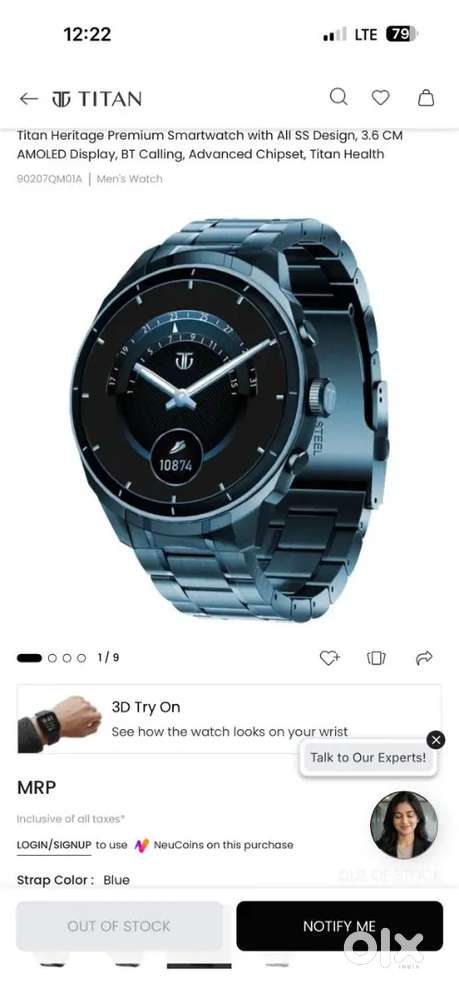Image resolution: width=459 pixels, height=999 pixels.
Task: Add this watch to wishlist
Action: (330, 658)
